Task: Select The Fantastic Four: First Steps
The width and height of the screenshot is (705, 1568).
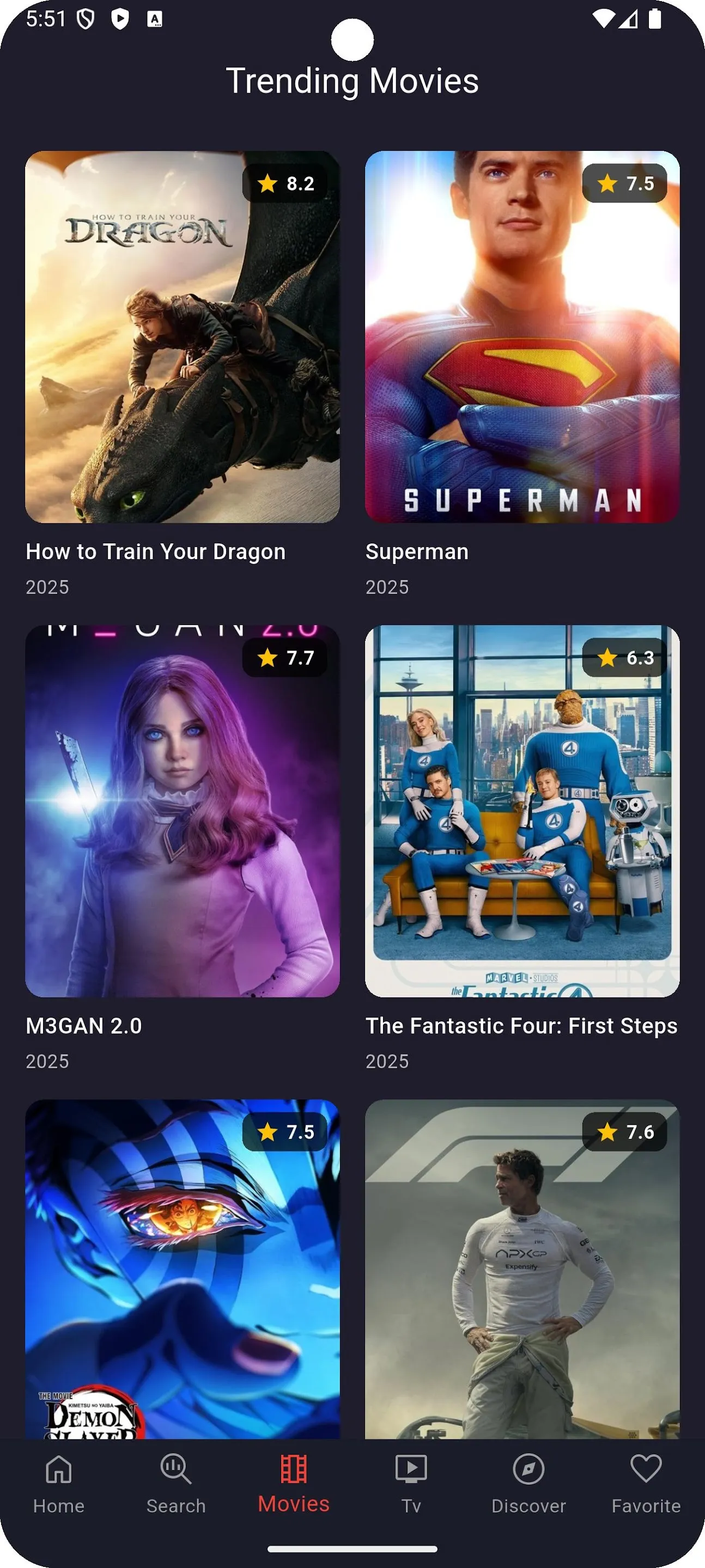Action: tap(521, 811)
